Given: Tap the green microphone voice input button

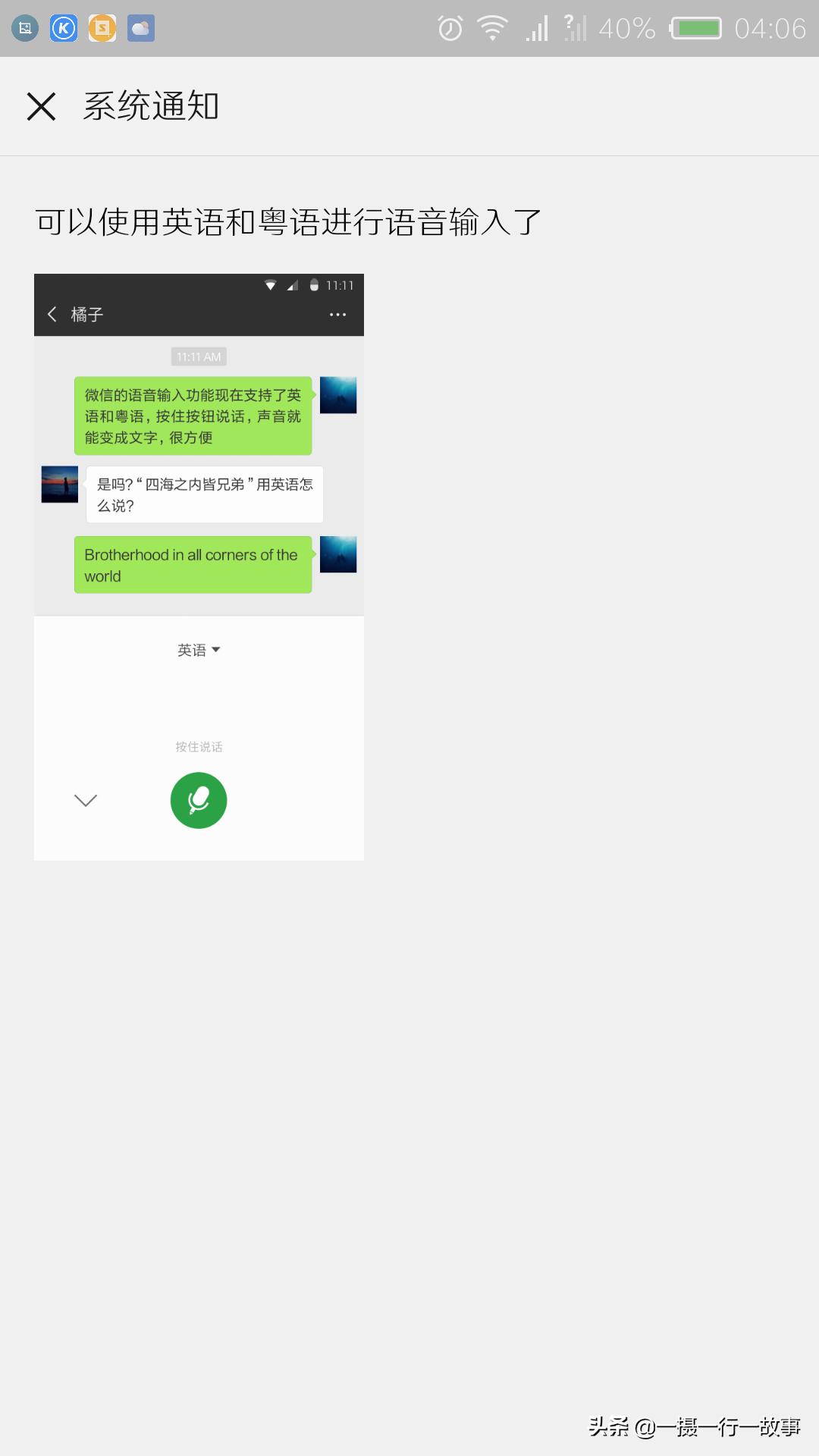Looking at the screenshot, I should pos(198,800).
